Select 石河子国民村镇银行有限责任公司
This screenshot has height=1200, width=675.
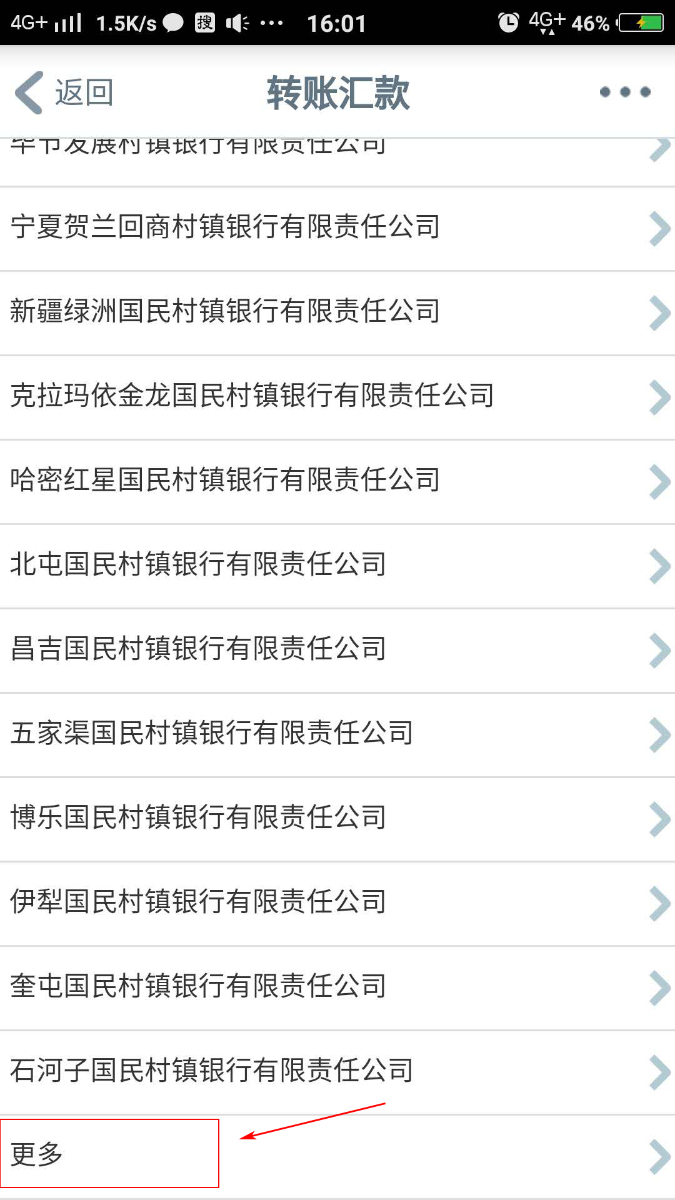tap(337, 1072)
